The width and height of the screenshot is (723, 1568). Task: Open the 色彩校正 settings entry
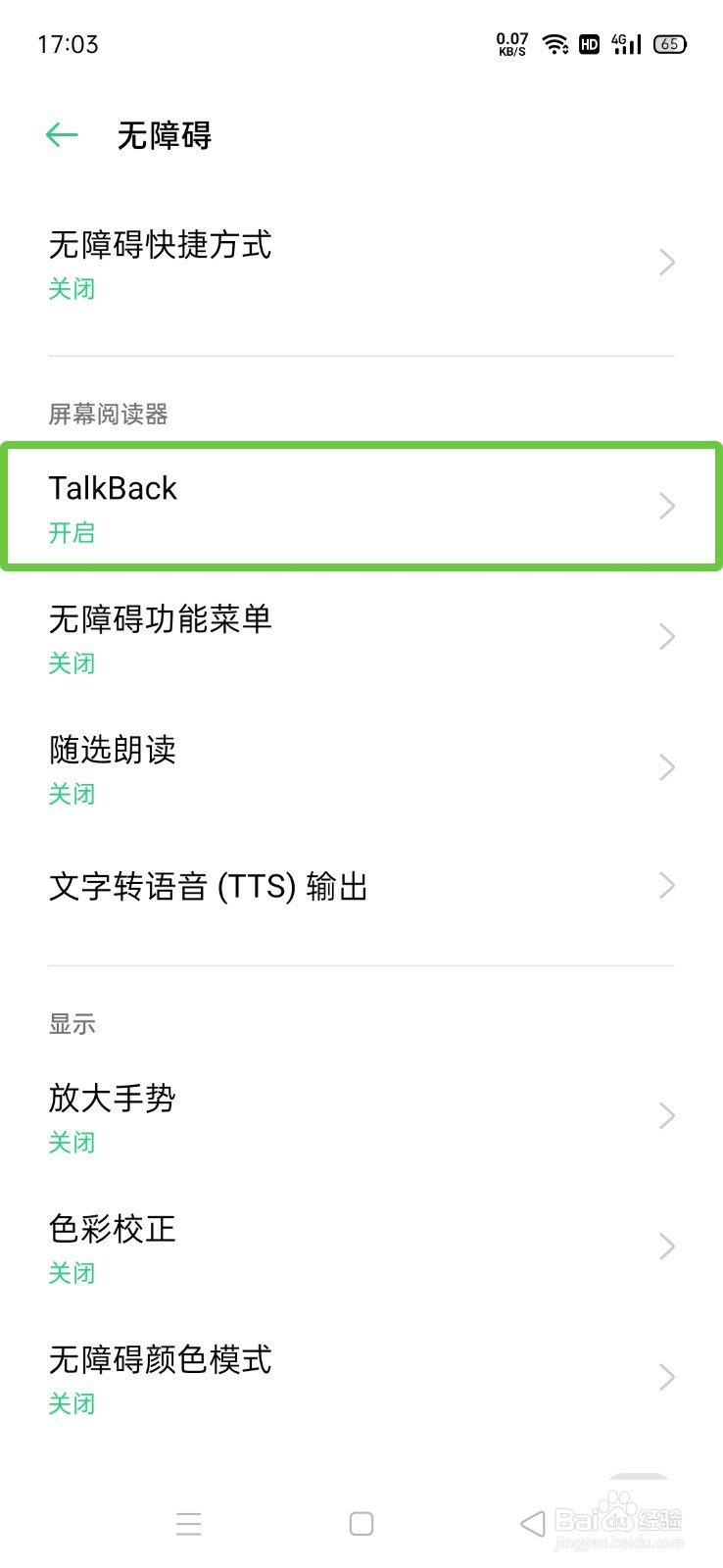[x=361, y=1247]
